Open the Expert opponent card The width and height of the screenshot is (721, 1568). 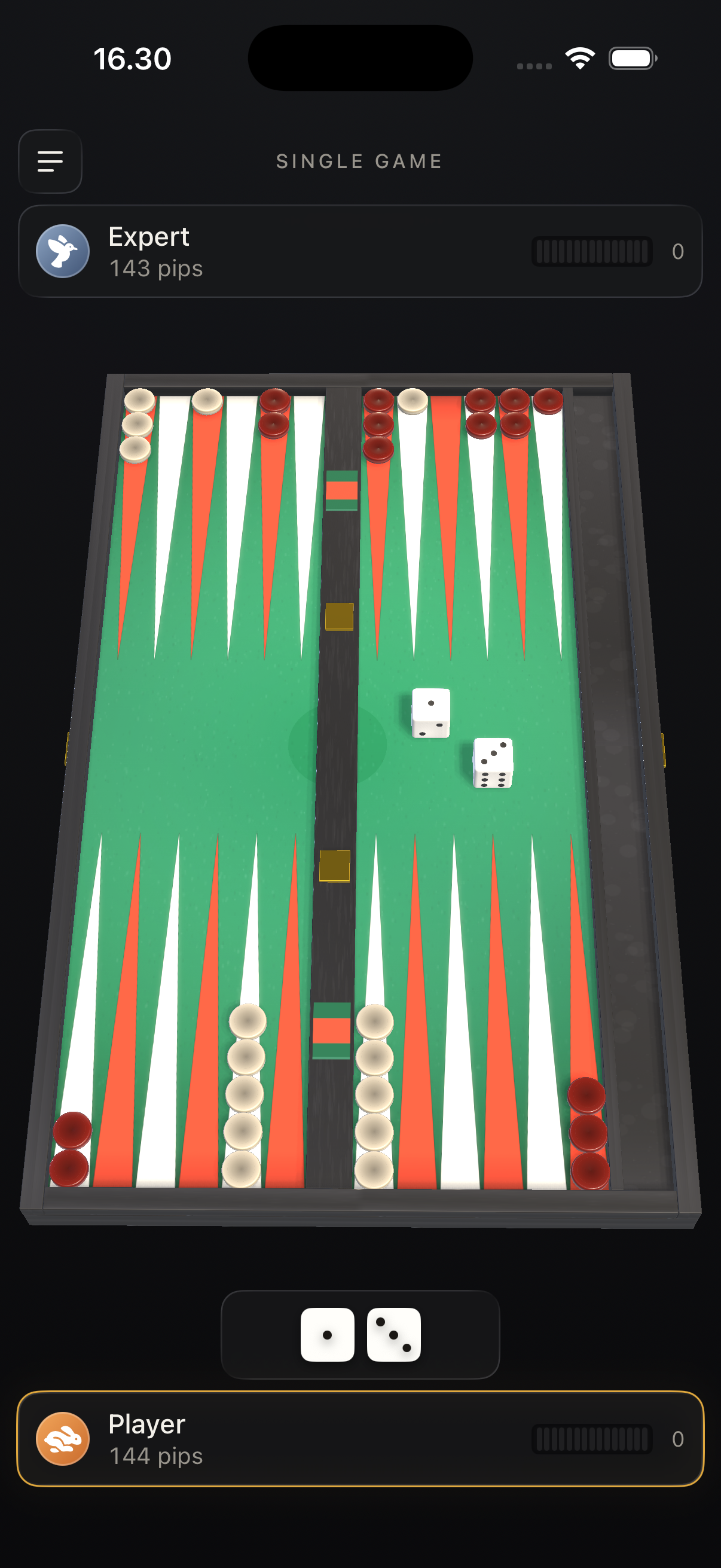(x=360, y=251)
